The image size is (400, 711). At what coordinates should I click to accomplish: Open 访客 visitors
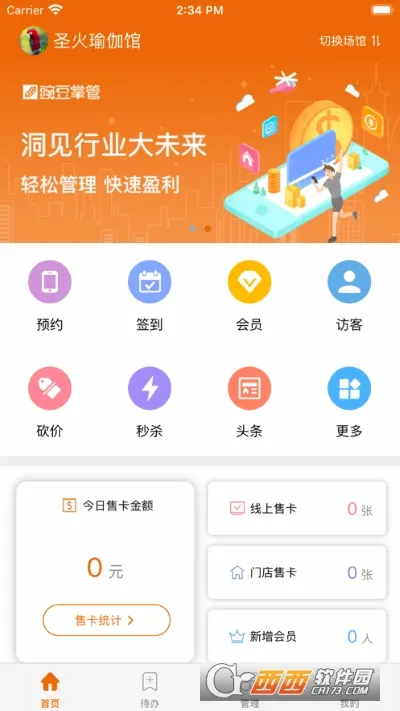(349, 296)
